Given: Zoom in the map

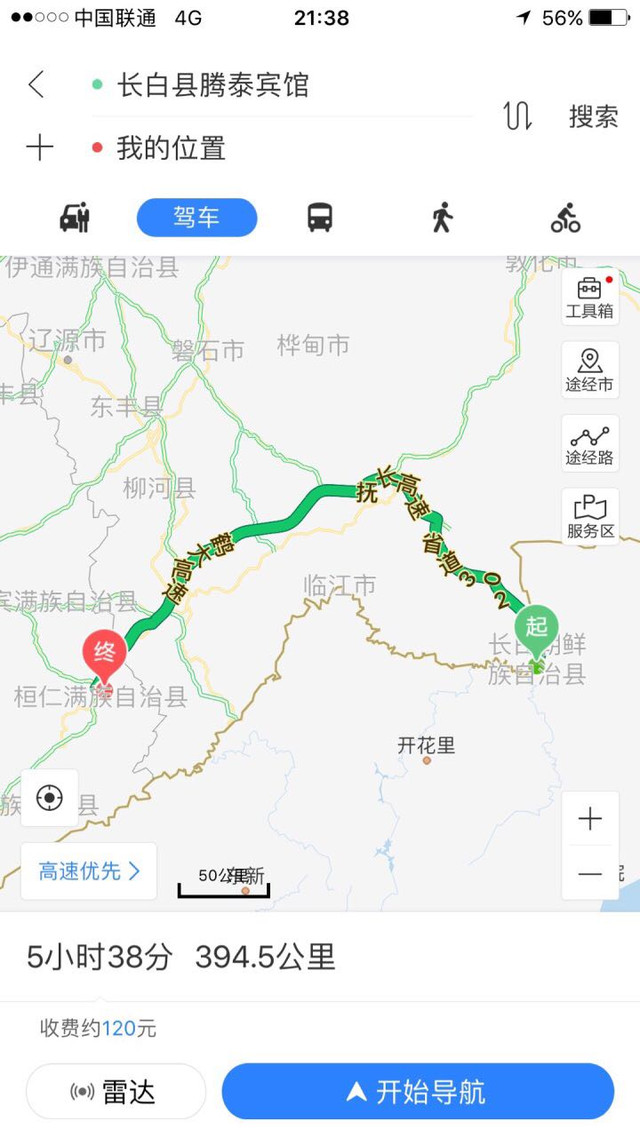Looking at the screenshot, I should (x=590, y=819).
